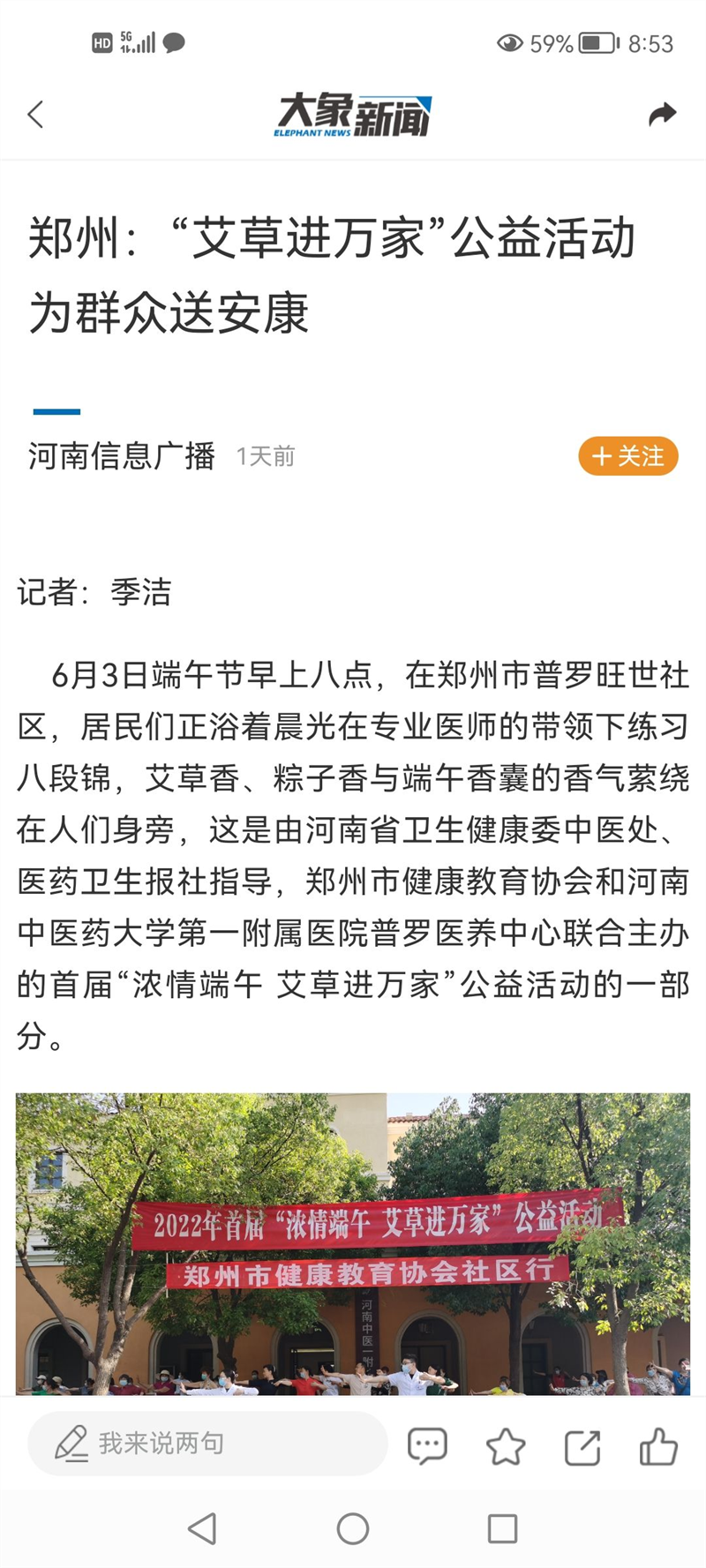Follow 河南信息广播 with the 关注 button
The image size is (706, 1568).
[x=627, y=456]
